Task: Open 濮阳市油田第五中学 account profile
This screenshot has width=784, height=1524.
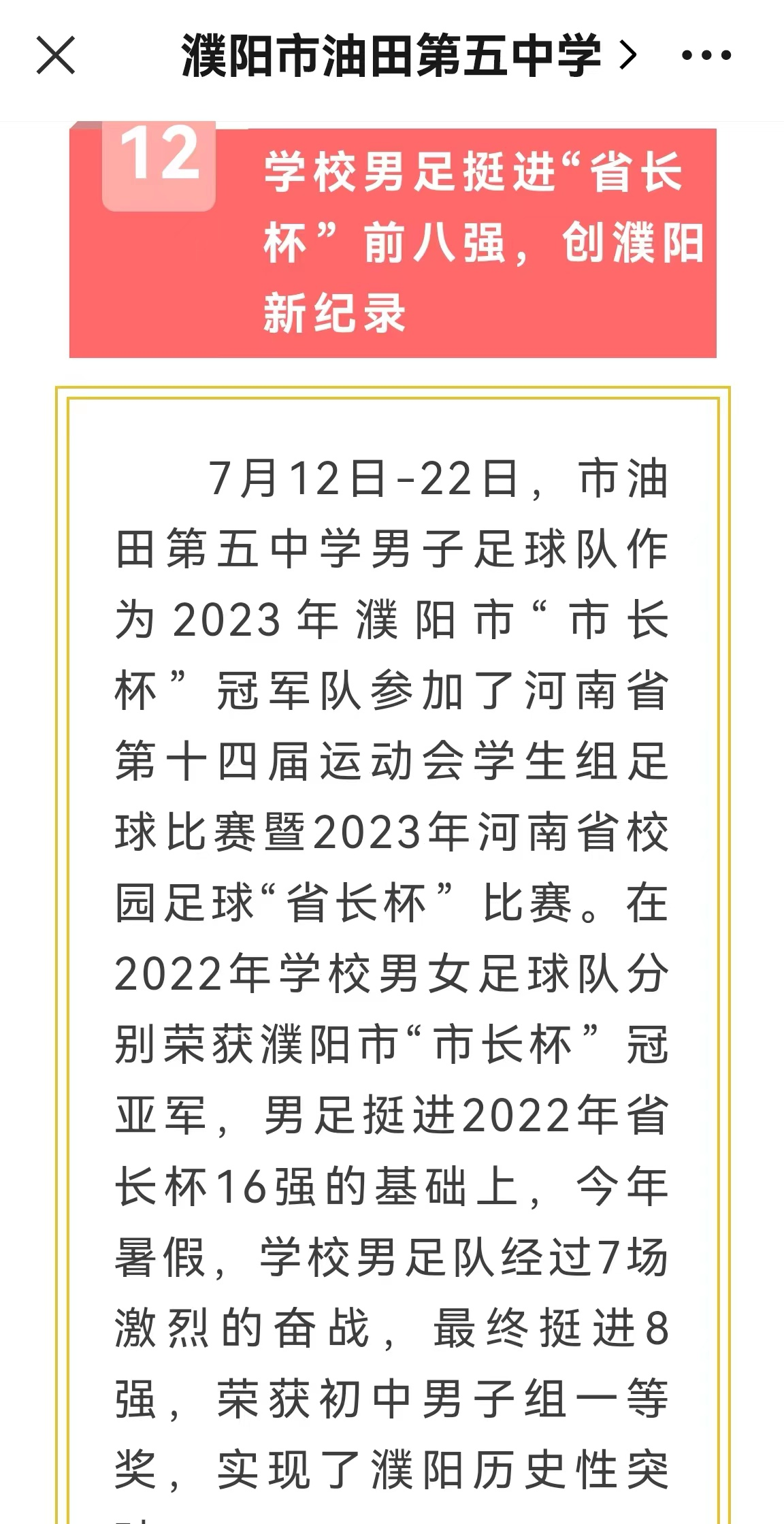Action: 409,55
